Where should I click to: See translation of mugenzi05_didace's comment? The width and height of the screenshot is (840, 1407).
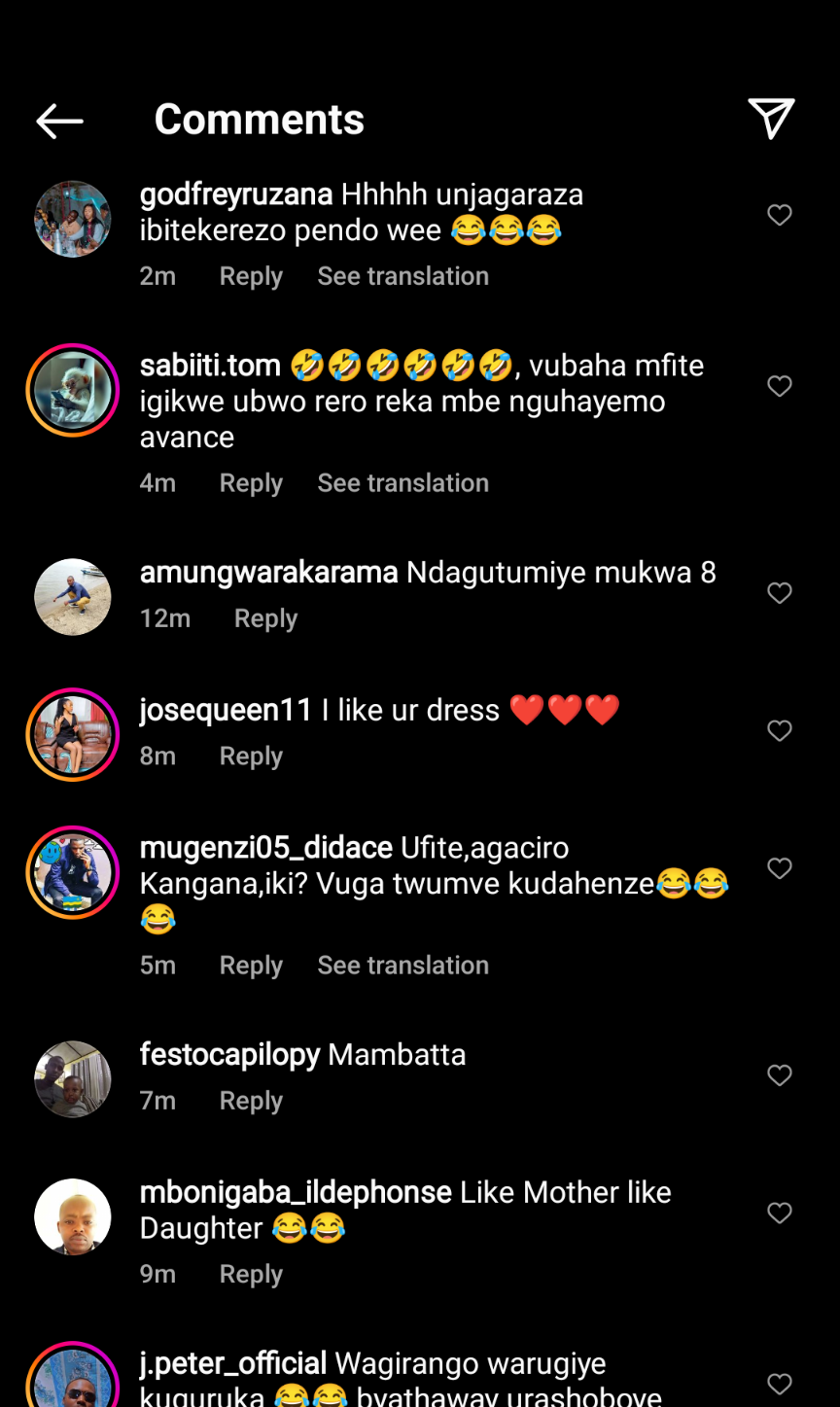[402, 966]
